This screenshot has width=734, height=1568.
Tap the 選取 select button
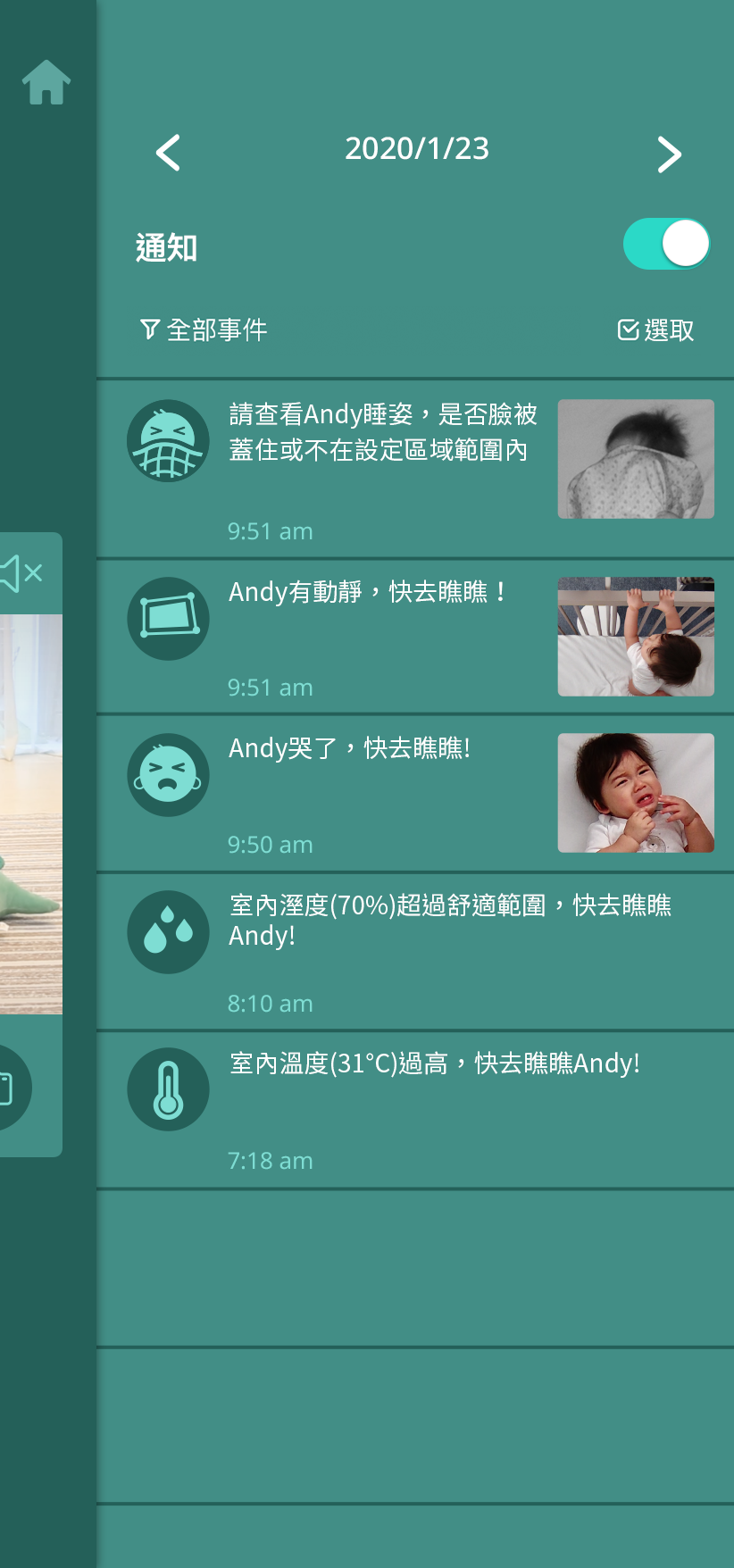[656, 330]
